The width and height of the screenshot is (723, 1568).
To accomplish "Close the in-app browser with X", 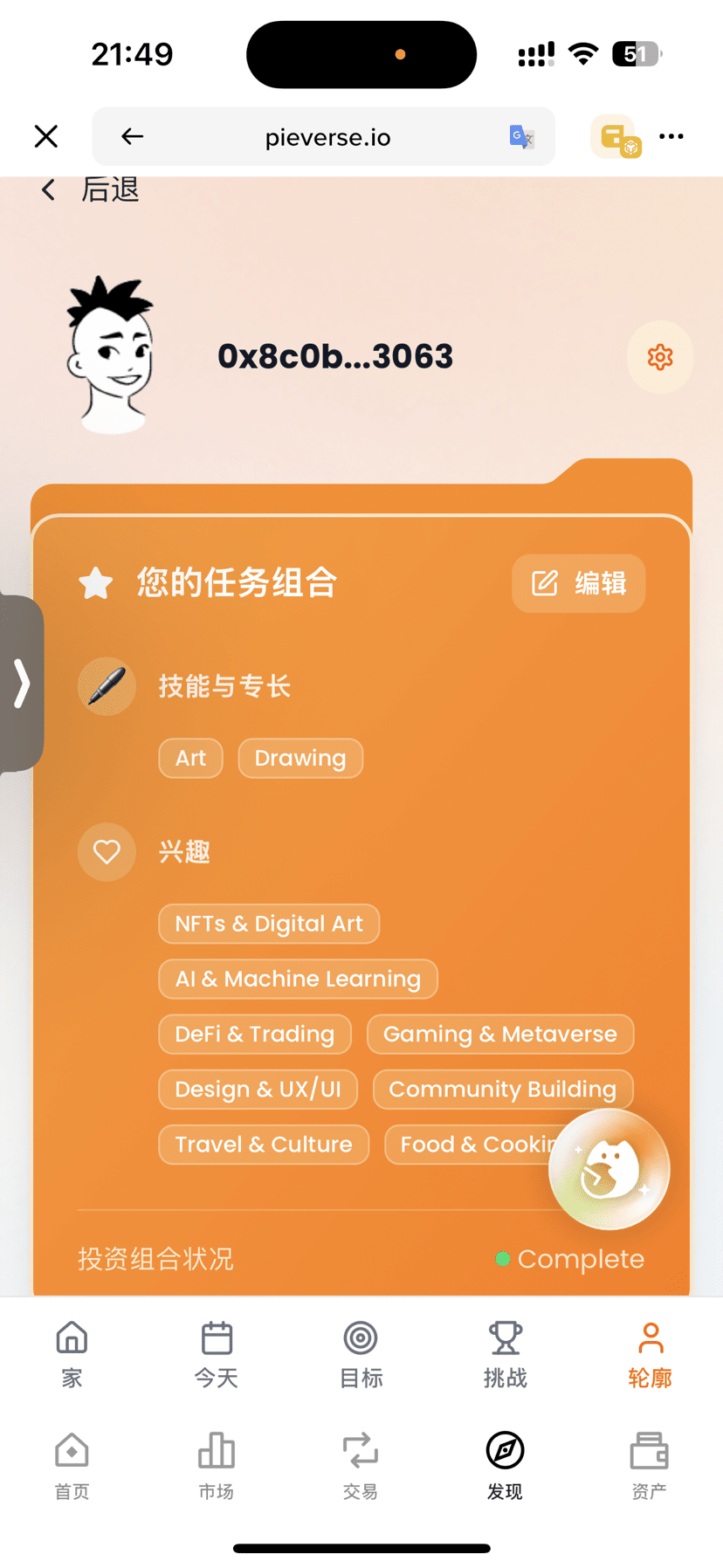I will coord(46,136).
